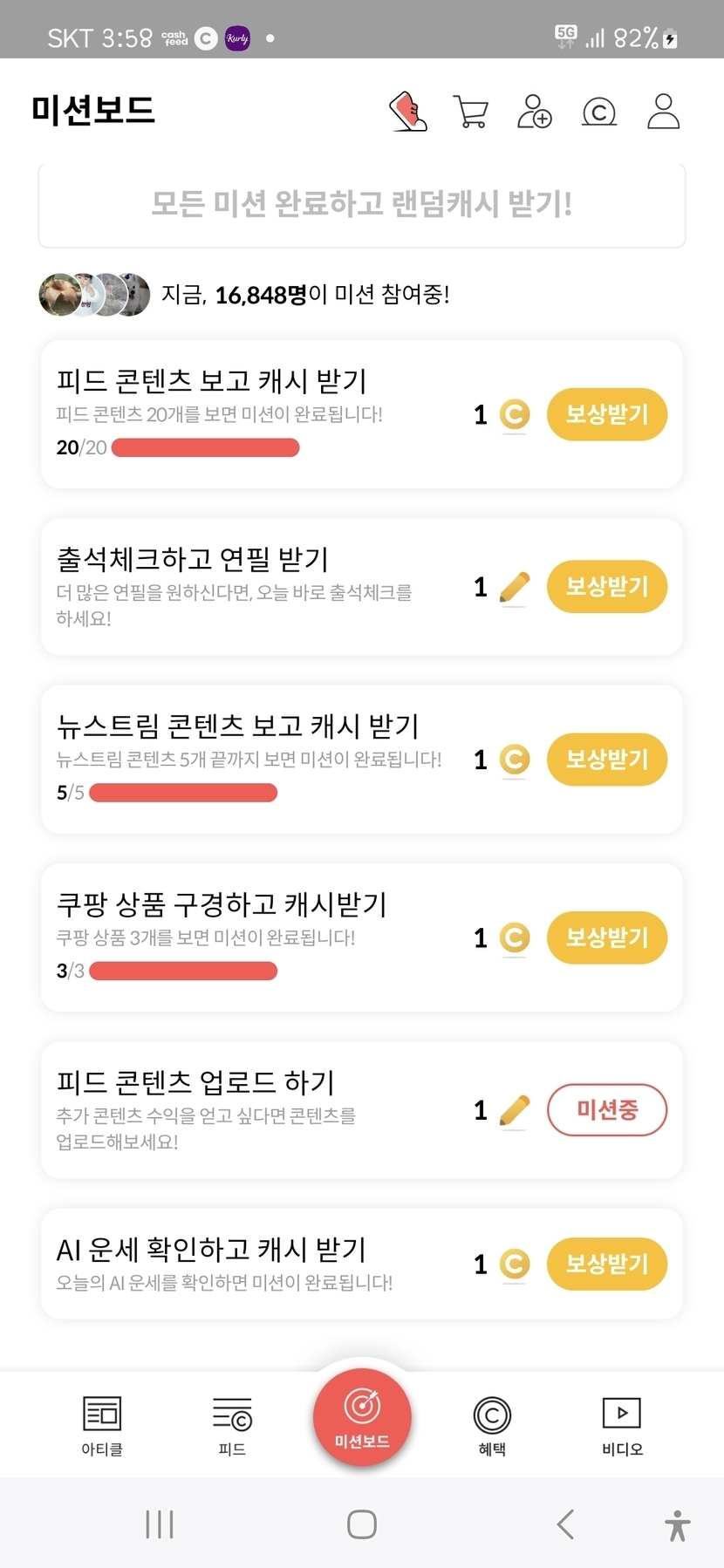Open the 비디오 tab
Screen dimensions: 724x1568
pos(622,1424)
